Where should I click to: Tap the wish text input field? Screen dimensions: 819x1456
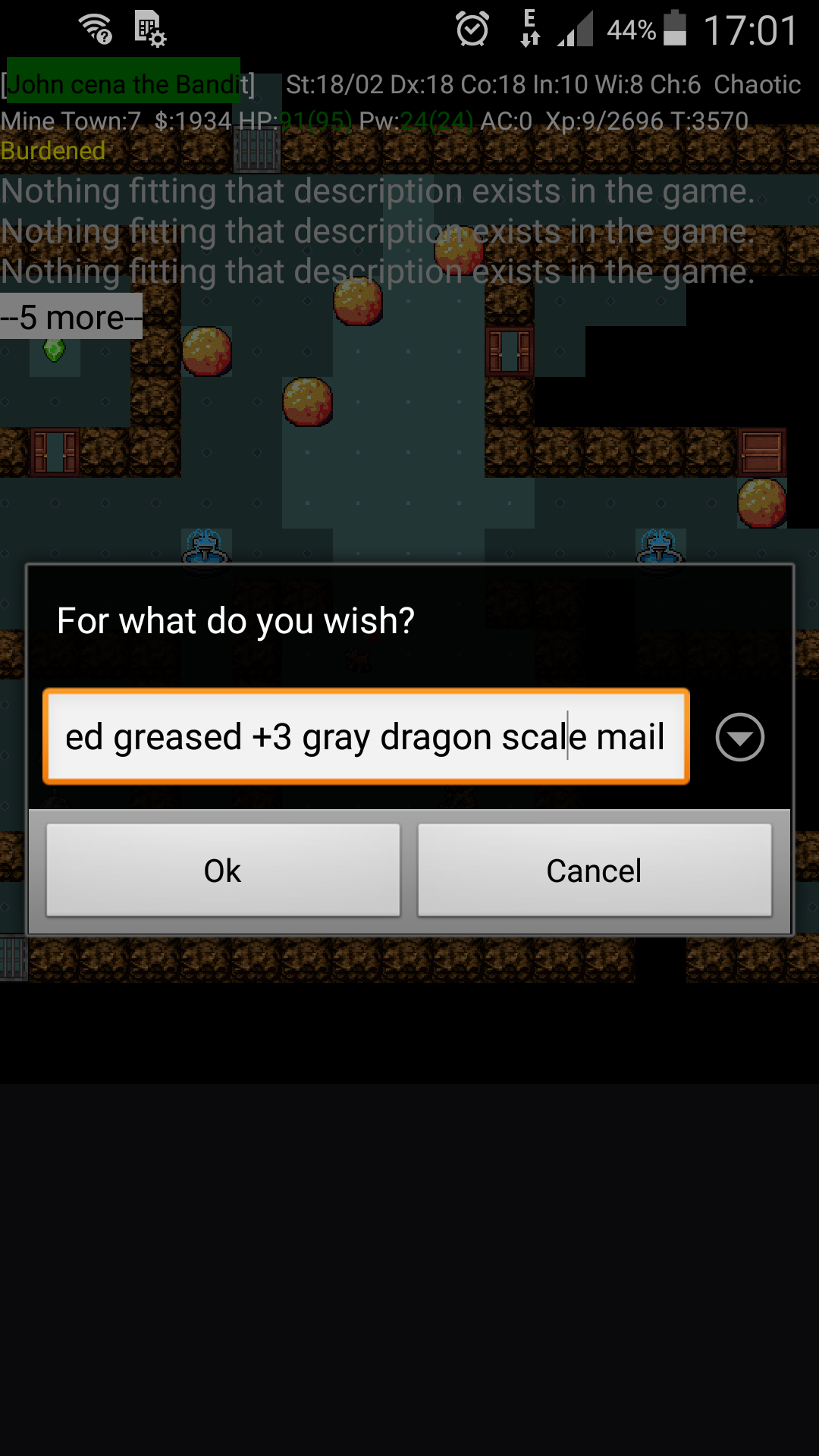(x=366, y=736)
